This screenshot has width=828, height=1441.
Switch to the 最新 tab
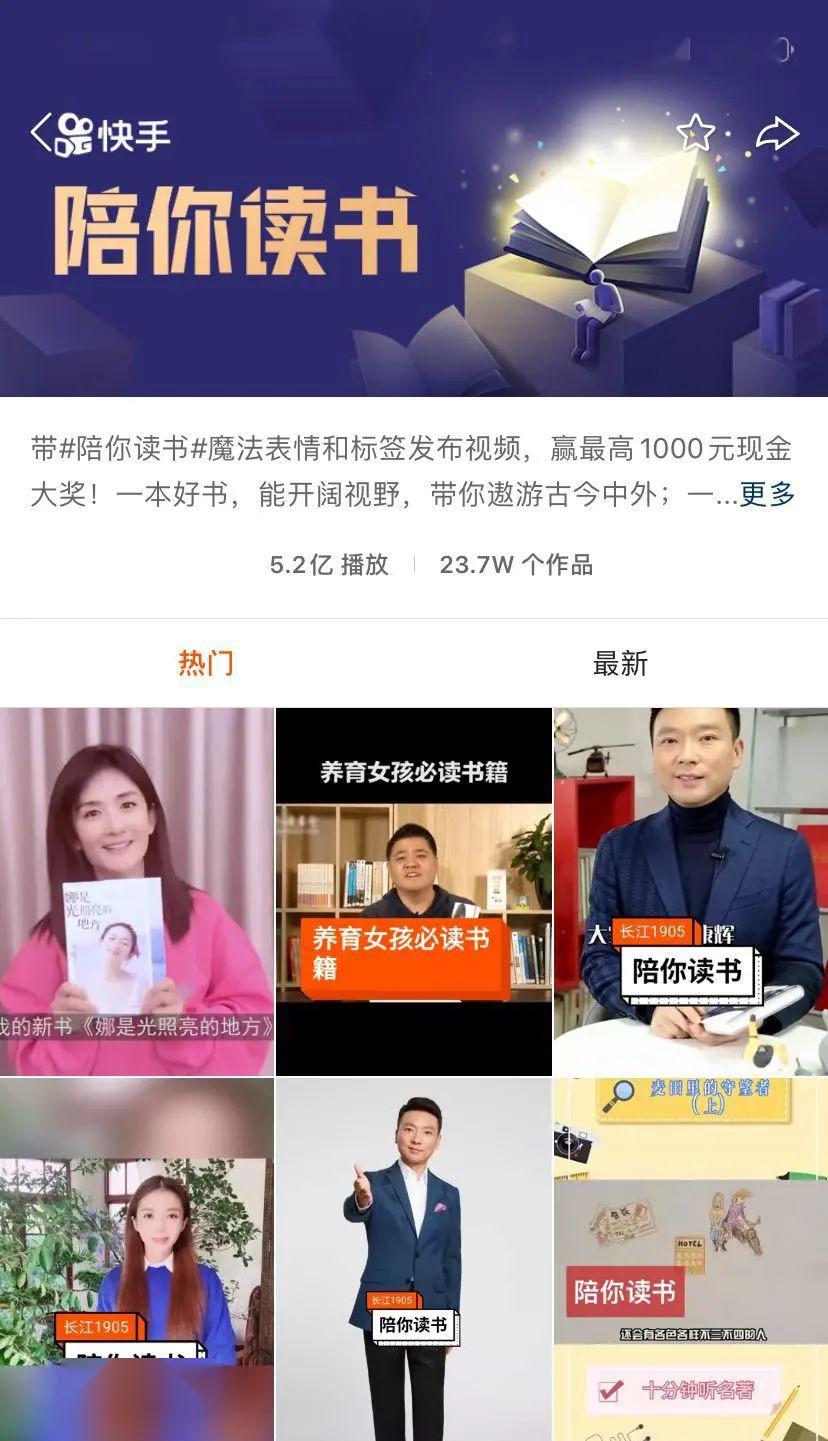point(620,663)
